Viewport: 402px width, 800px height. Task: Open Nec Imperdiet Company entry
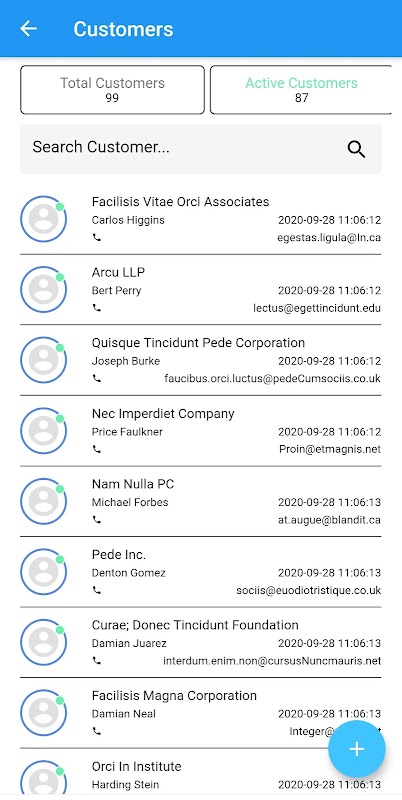(x=200, y=431)
